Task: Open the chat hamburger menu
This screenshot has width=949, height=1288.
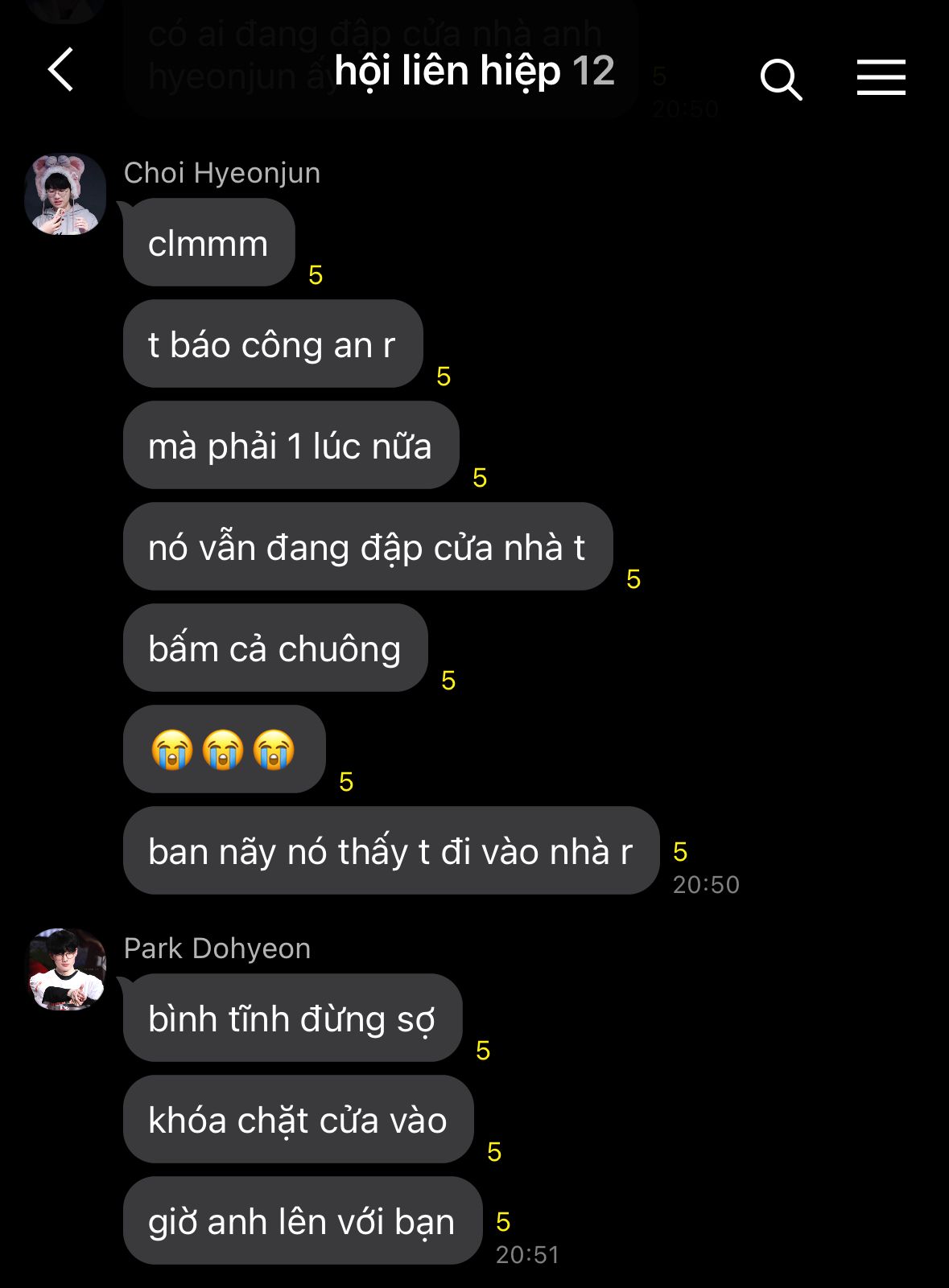Action: (881, 77)
